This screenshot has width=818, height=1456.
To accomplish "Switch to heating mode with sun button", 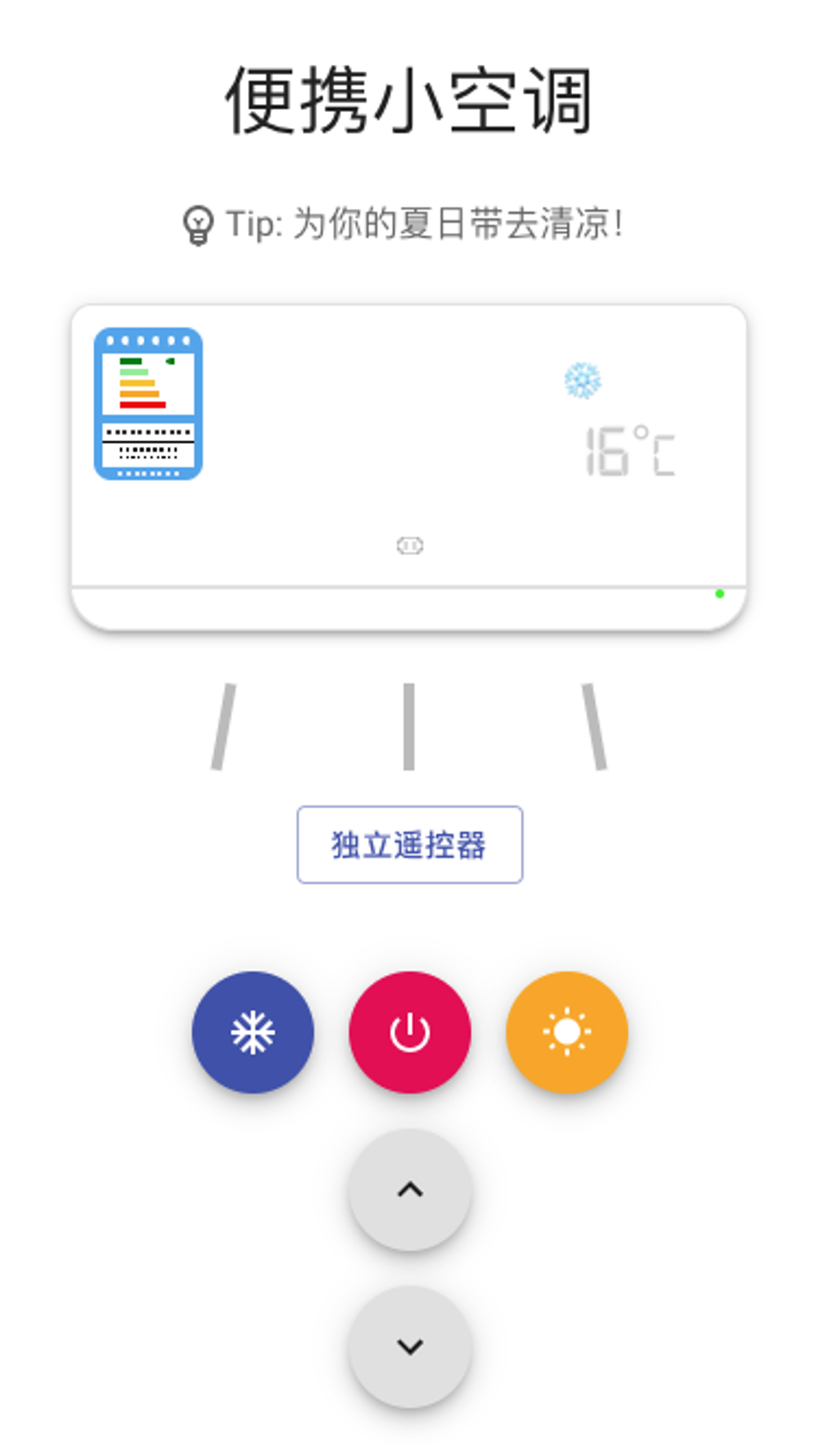I will [567, 1032].
